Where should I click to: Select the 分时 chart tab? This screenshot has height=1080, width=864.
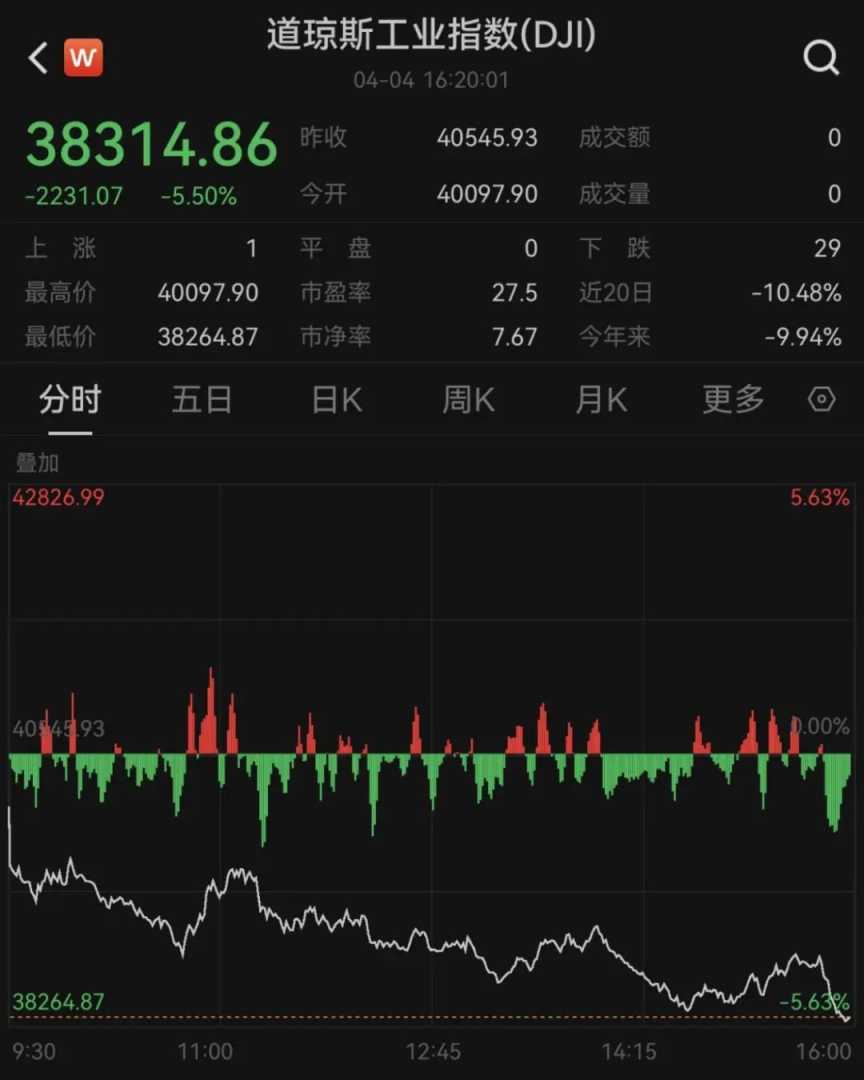coord(70,400)
